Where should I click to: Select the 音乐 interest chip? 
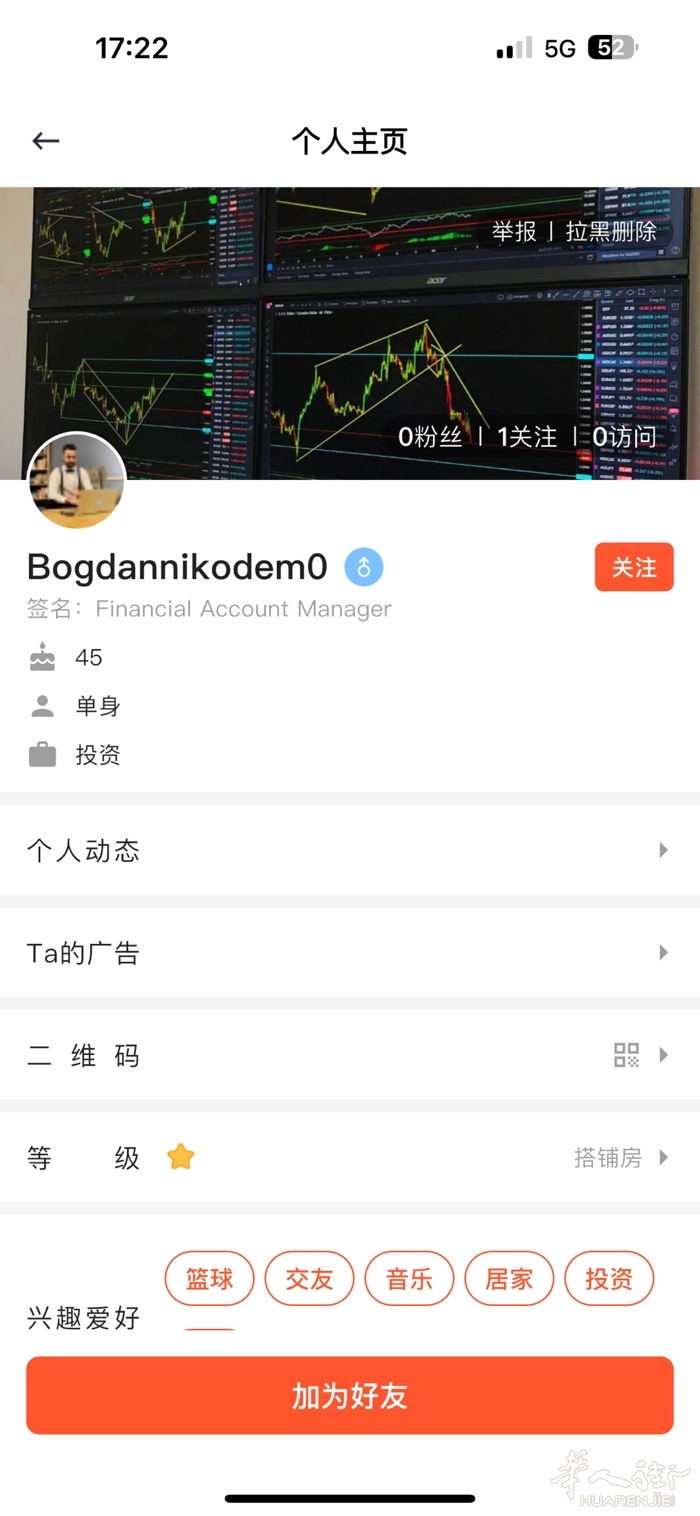click(x=409, y=1278)
